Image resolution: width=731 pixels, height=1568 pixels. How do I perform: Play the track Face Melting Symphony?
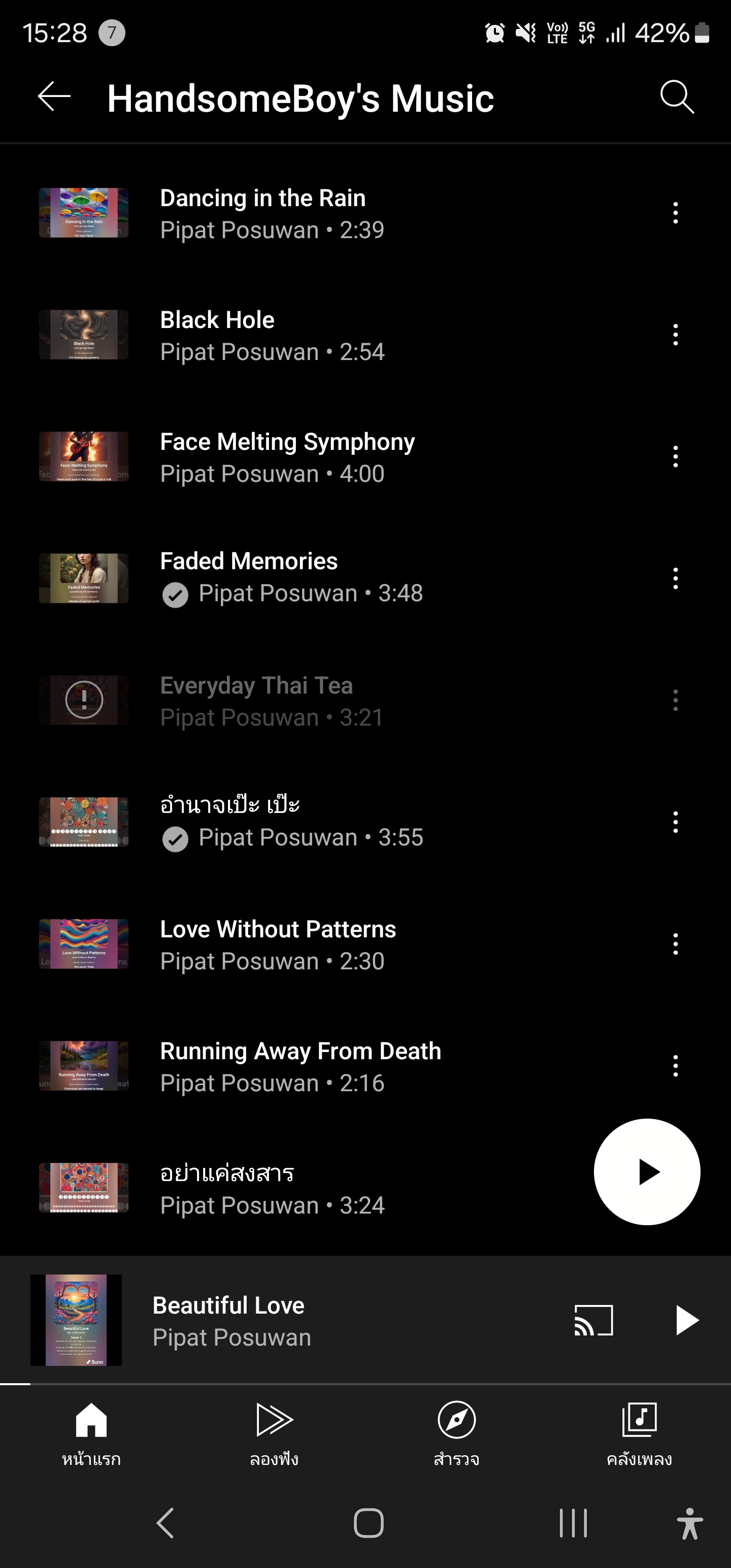pyautogui.click(x=287, y=456)
